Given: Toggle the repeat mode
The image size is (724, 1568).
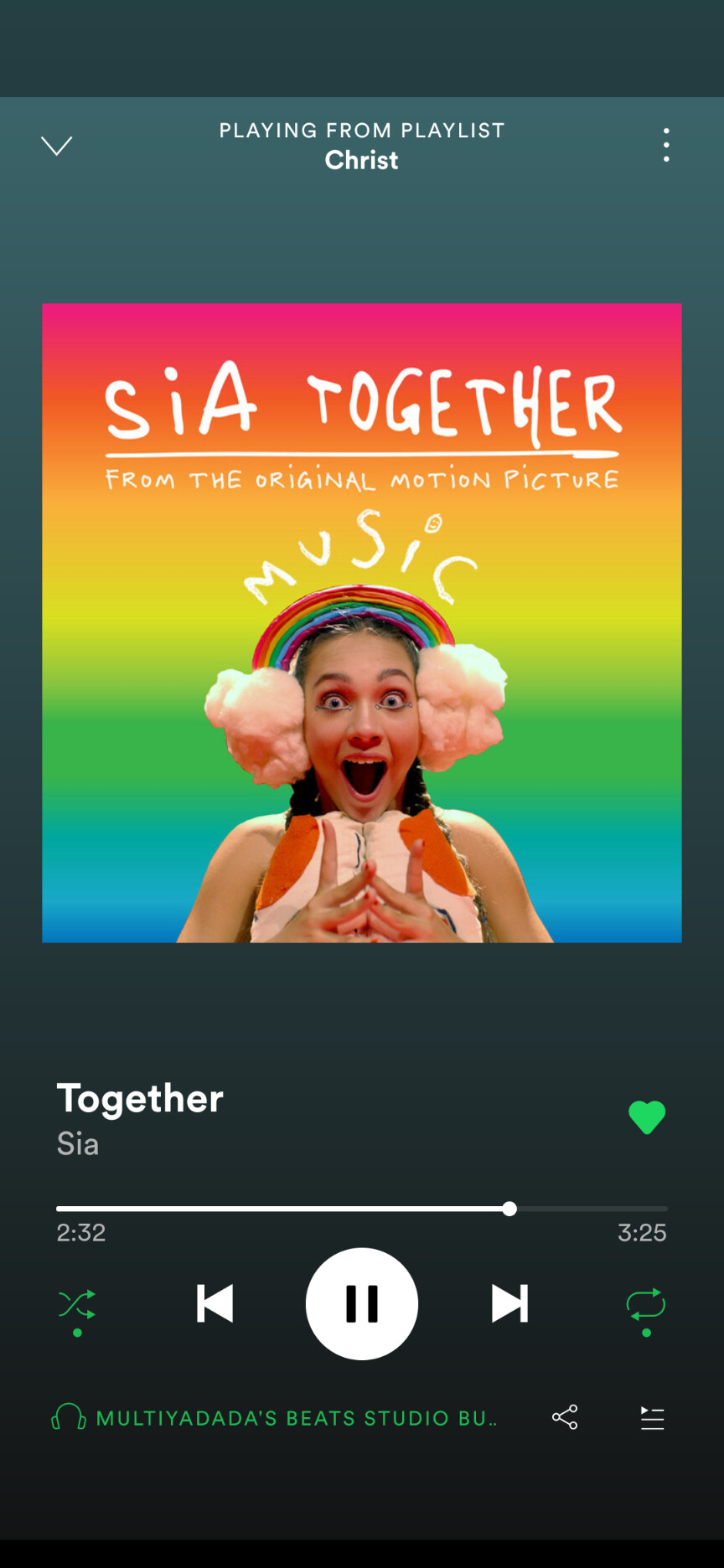Looking at the screenshot, I should [646, 1305].
